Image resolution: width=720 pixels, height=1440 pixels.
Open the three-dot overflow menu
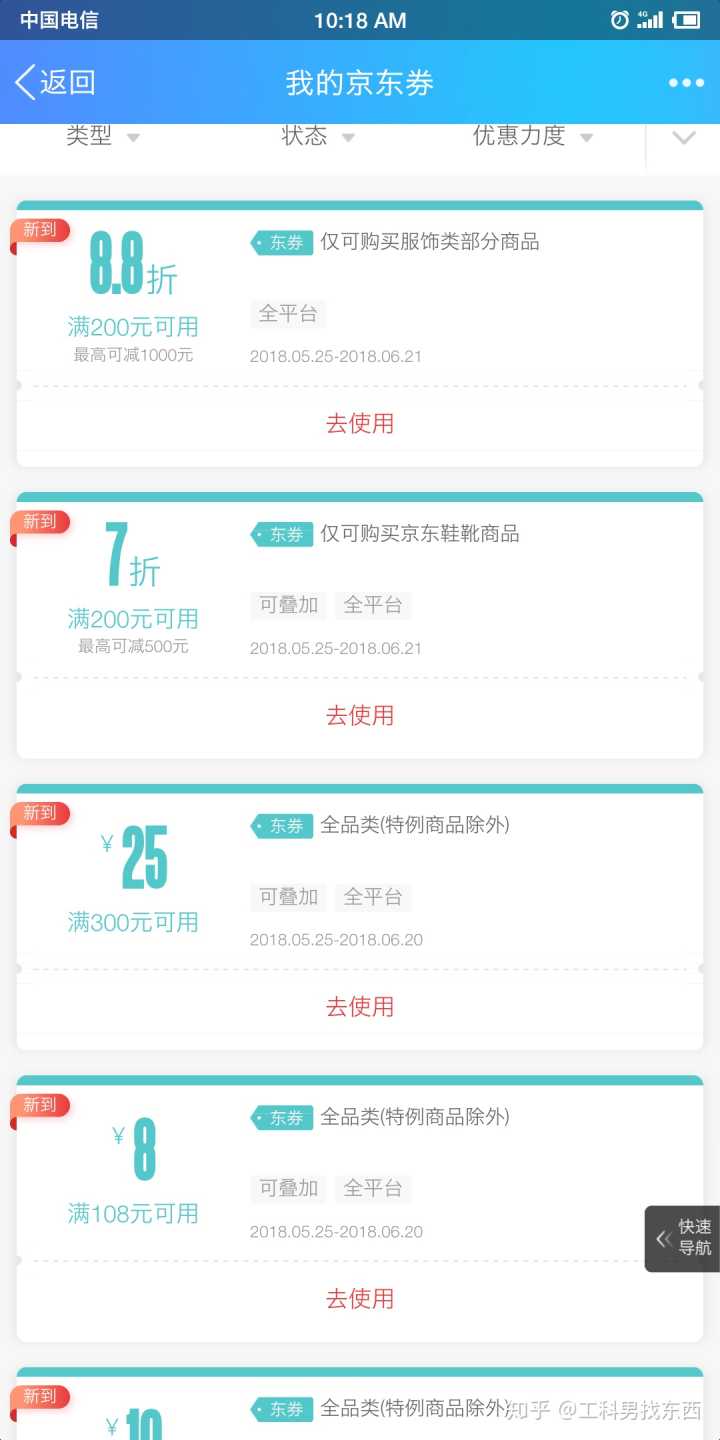[x=686, y=84]
